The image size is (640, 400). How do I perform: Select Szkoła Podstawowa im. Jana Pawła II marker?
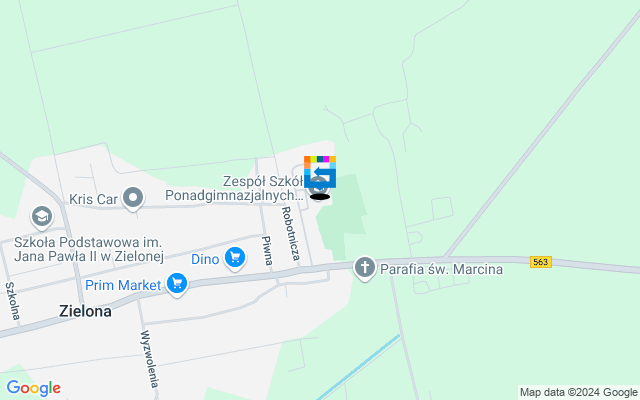41,216
